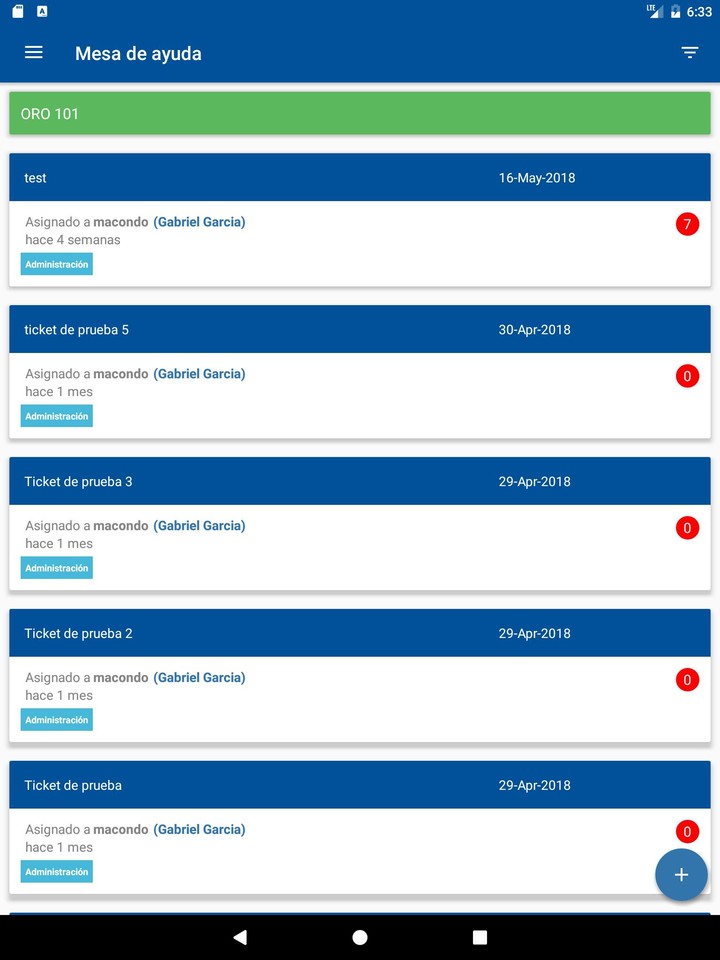Open the Mesa de ayuda title area
Image resolution: width=720 pixels, height=960 pixels.
(138, 53)
